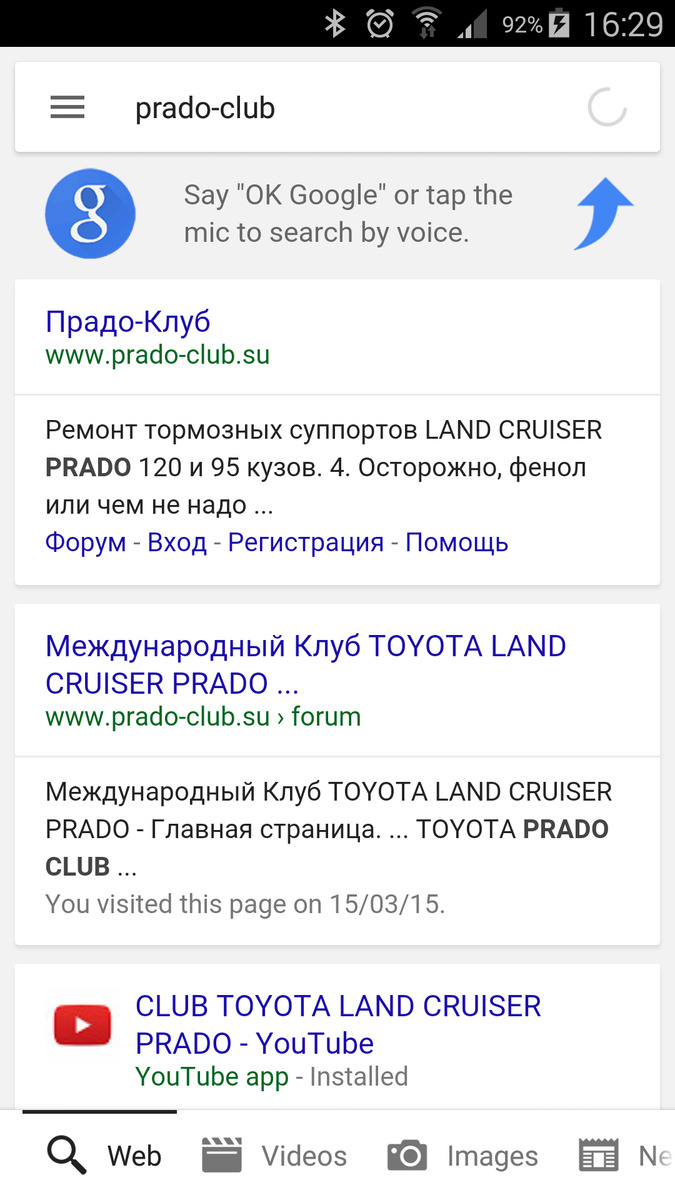The width and height of the screenshot is (675, 1200).
Task: Visit the Помощь sitelink
Action: tap(457, 543)
